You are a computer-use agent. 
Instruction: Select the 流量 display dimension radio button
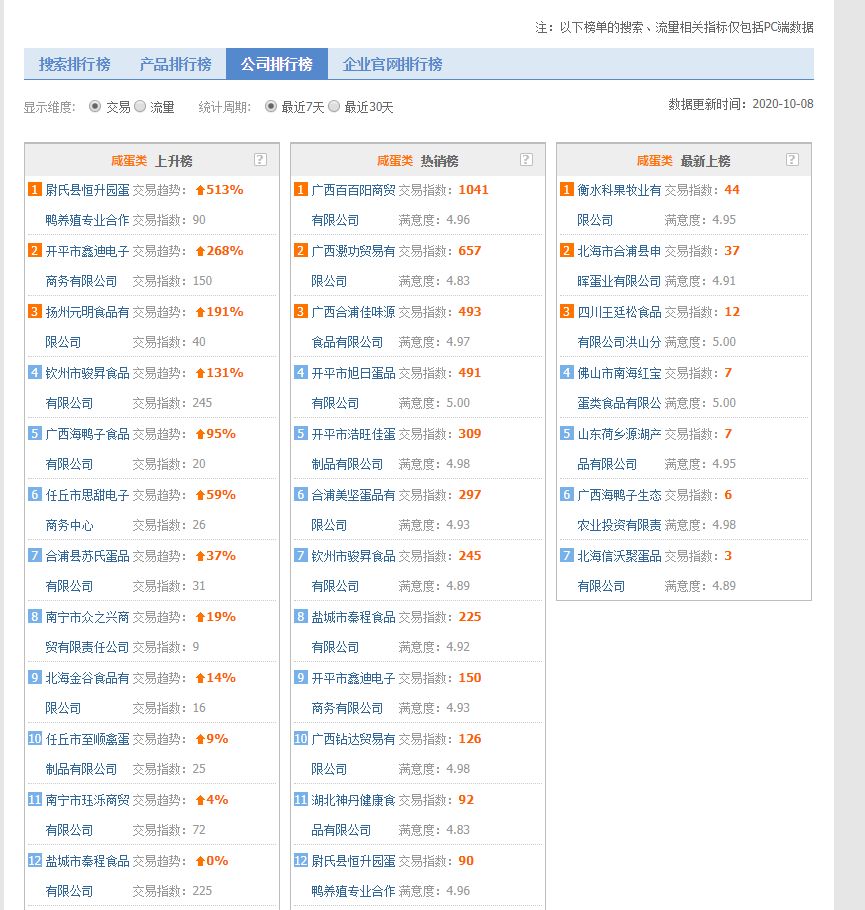click(x=140, y=105)
